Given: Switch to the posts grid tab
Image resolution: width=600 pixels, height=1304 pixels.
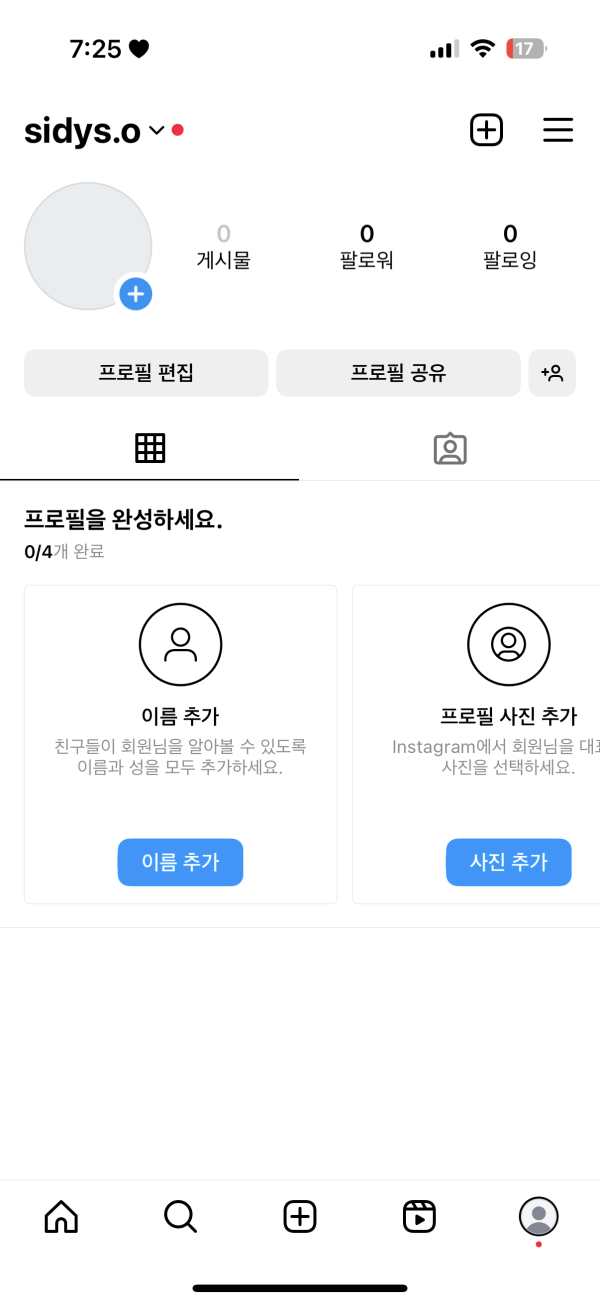Looking at the screenshot, I should [150, 448].
